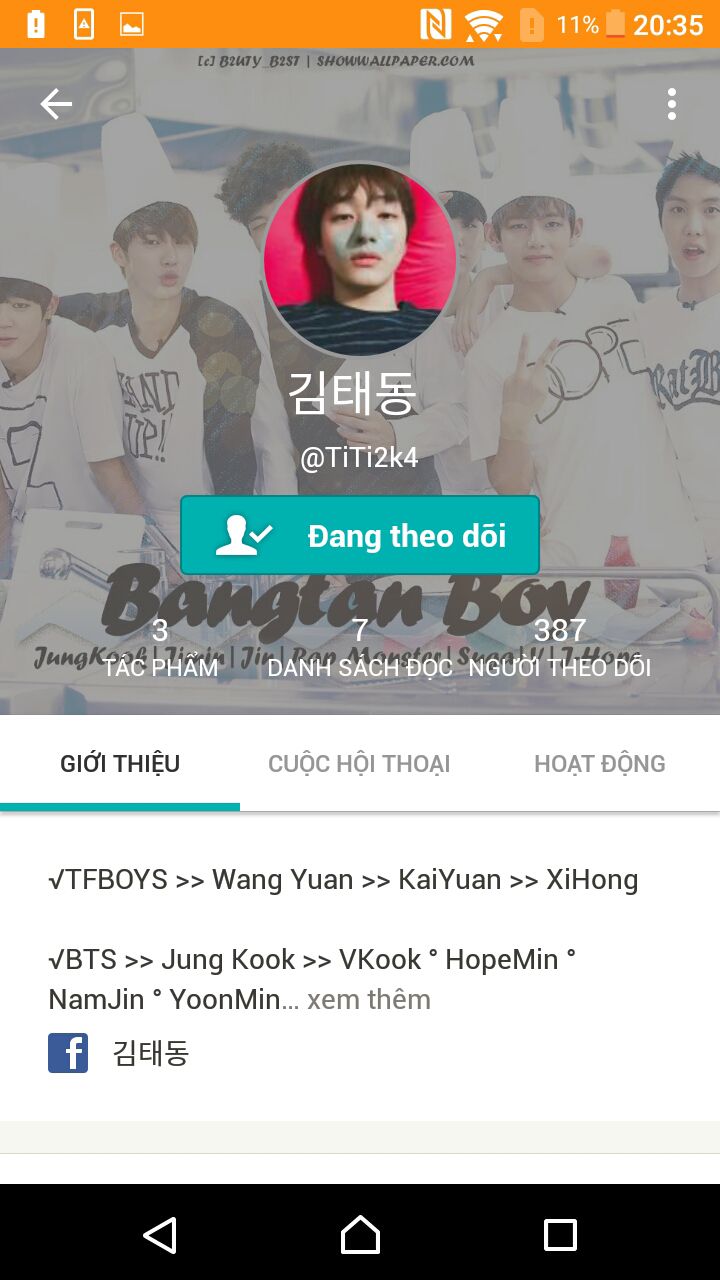Select the Giới thiệu tab
This screenshot has width=720, height=1280.
point(120,764)
